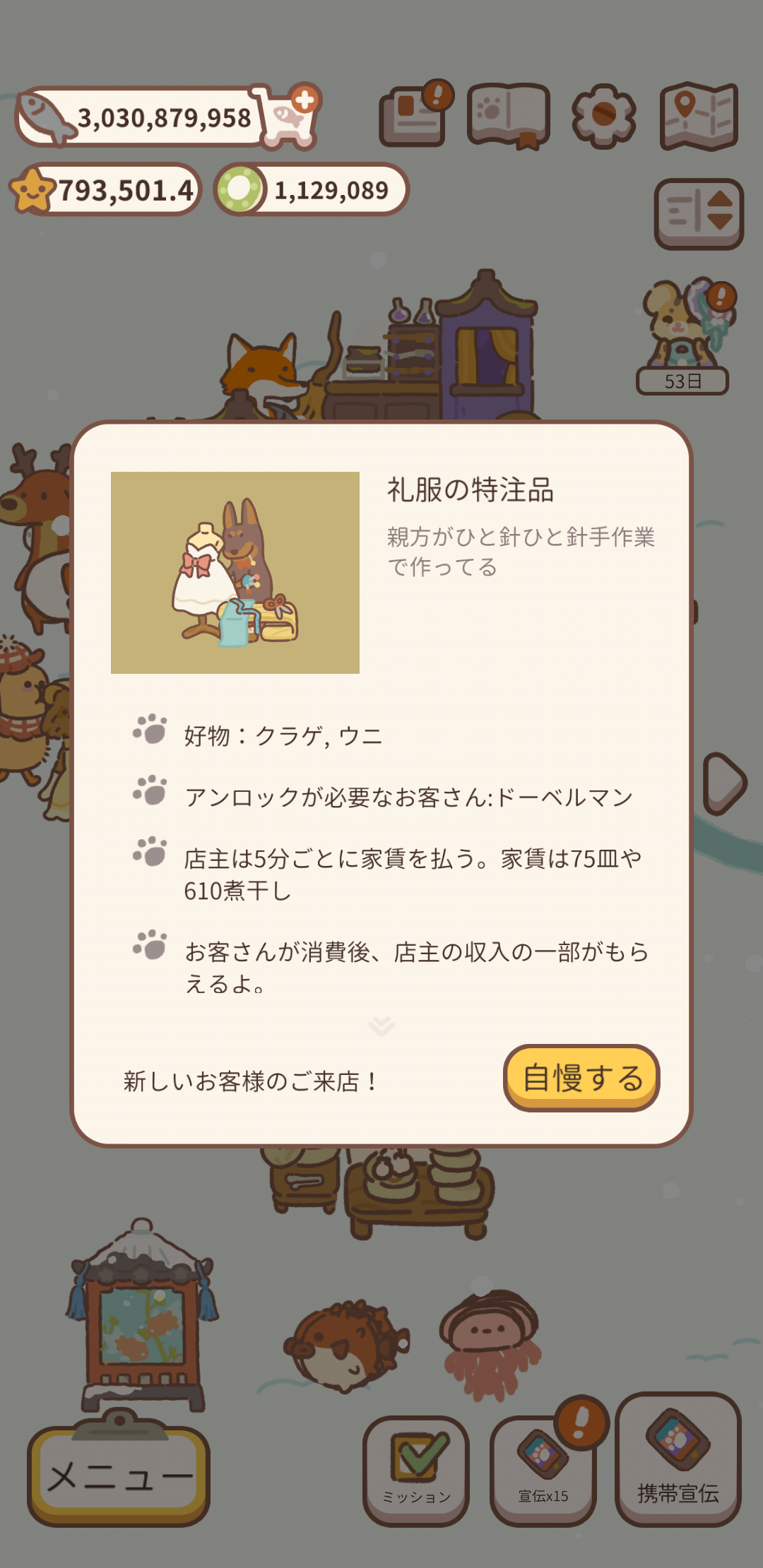
Task: Tap the right arrow to move areas
Action: (724, 783)
